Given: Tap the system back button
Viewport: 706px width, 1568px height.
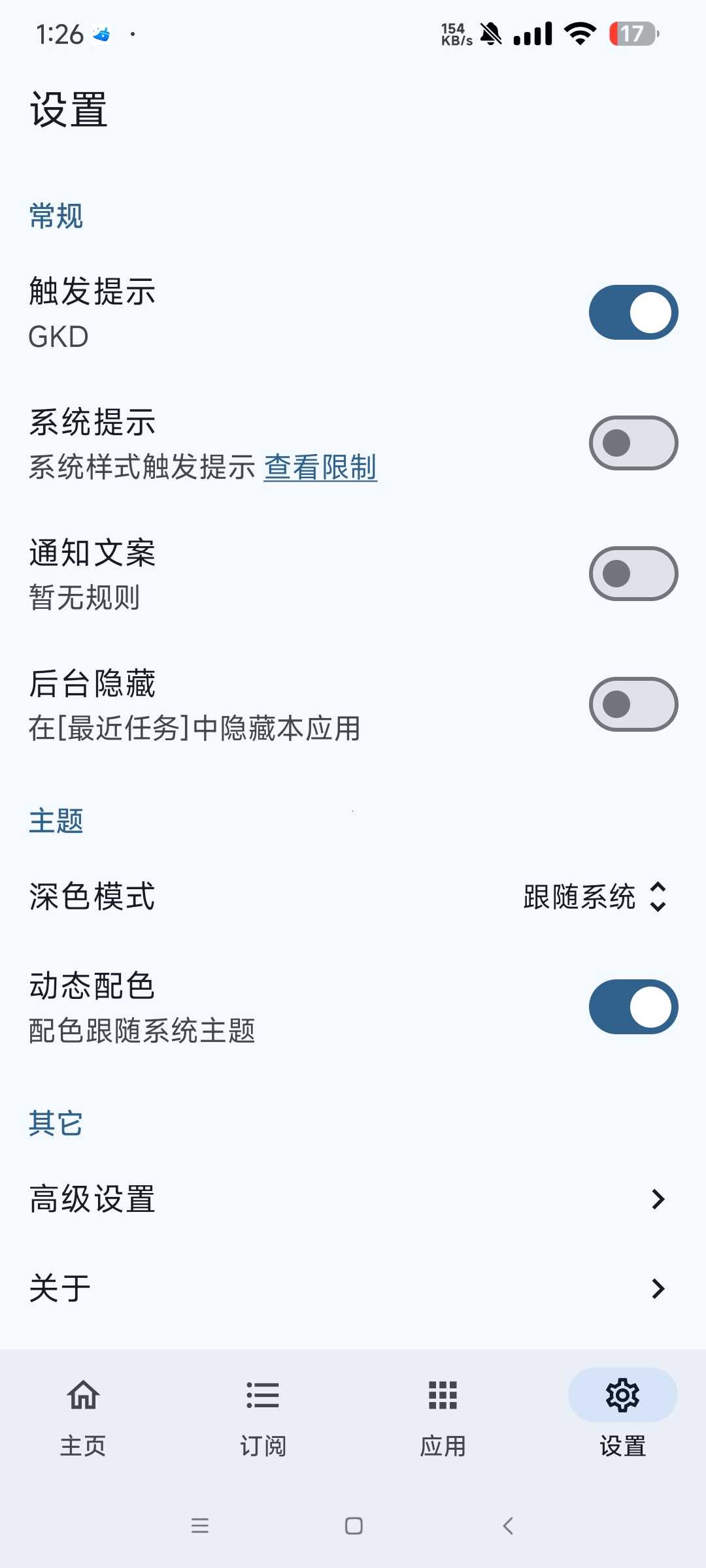Looking at the screenshot, I should [x=508, y=1526].
